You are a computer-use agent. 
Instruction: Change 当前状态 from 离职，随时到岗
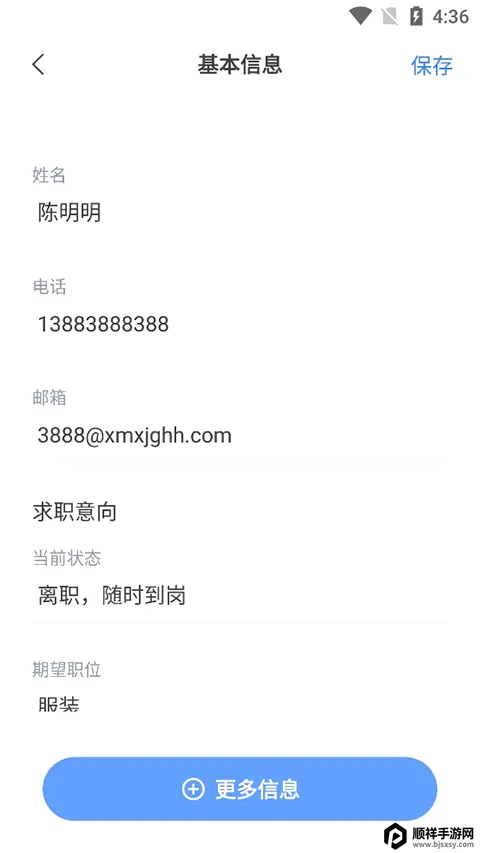click(239, 596)
